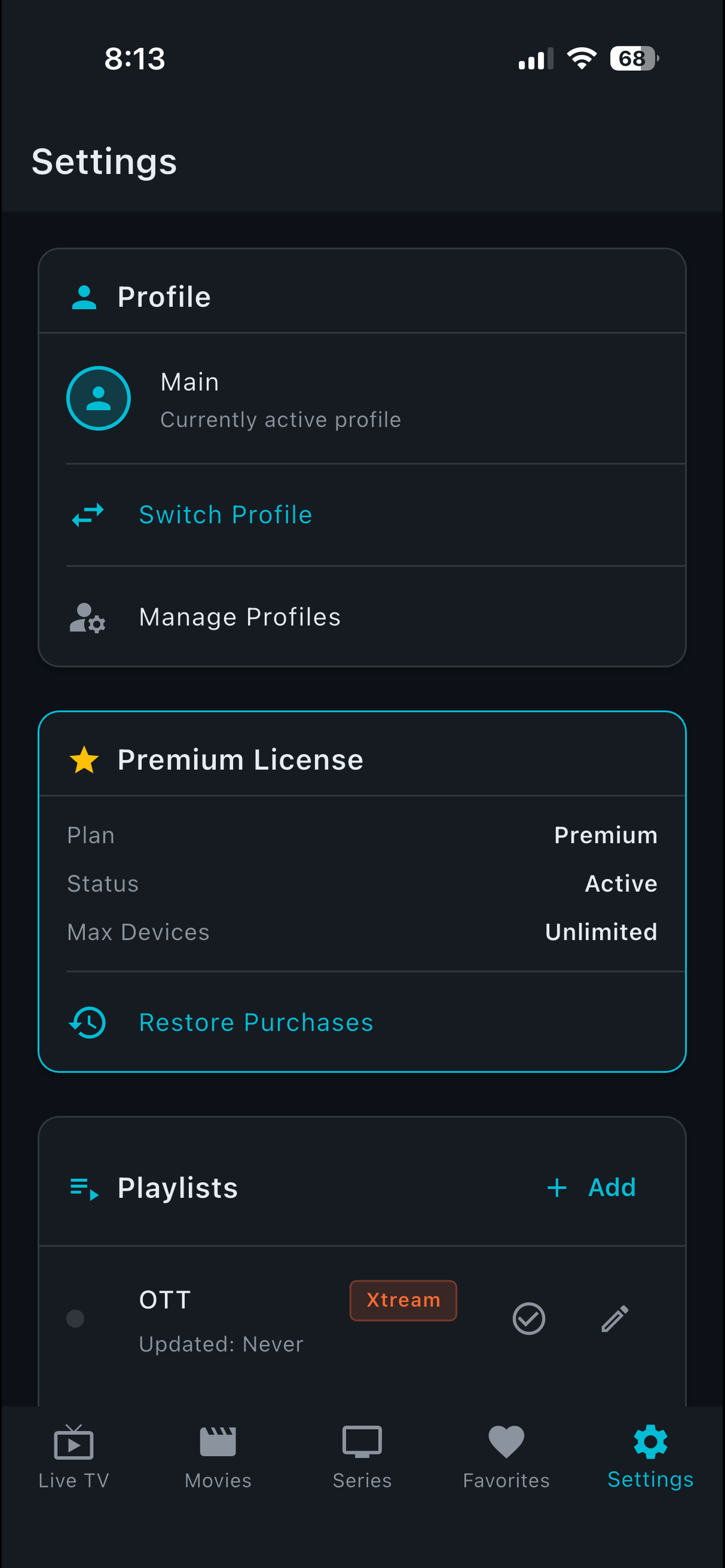Click the Restore Purchases history clock icon

[86, 1022]
